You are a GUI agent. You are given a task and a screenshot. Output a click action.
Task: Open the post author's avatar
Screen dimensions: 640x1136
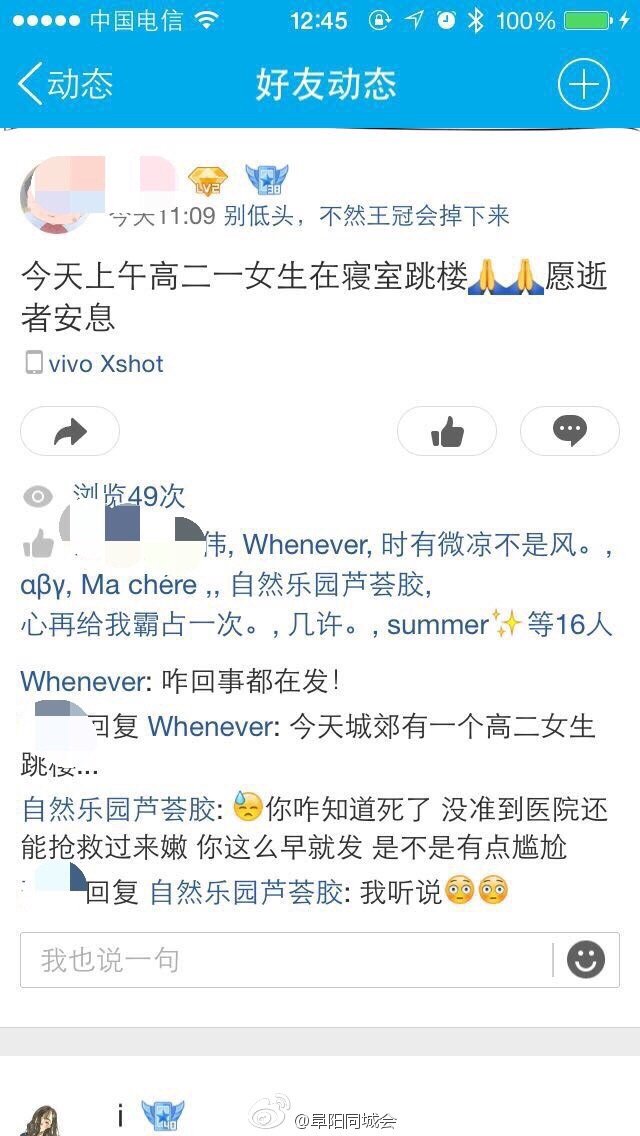[x=57, y=197]
